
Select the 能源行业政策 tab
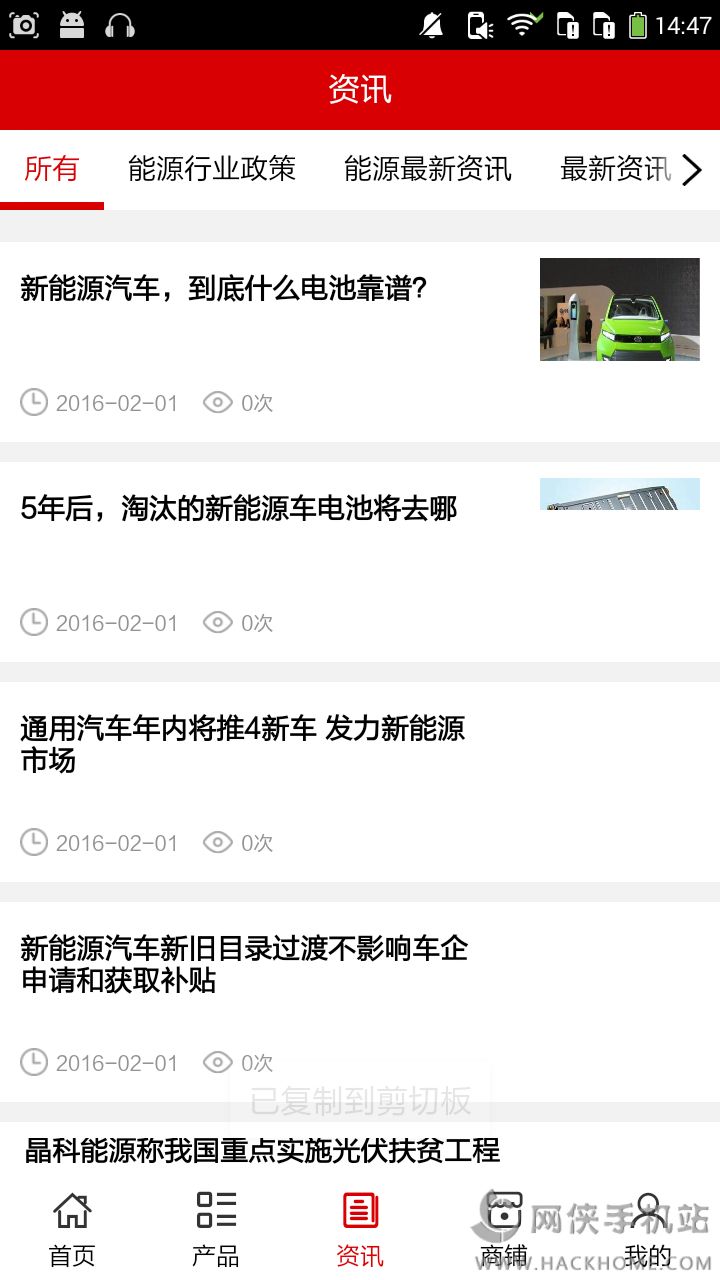[x=212, y=170]
